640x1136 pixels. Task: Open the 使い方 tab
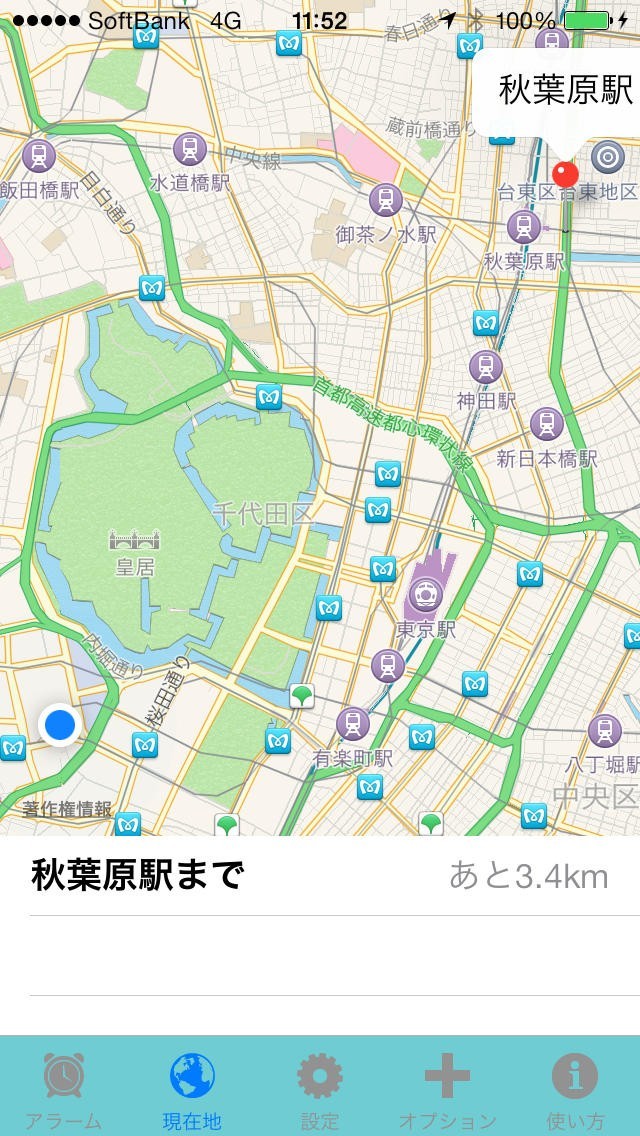tap(575, 1088)
